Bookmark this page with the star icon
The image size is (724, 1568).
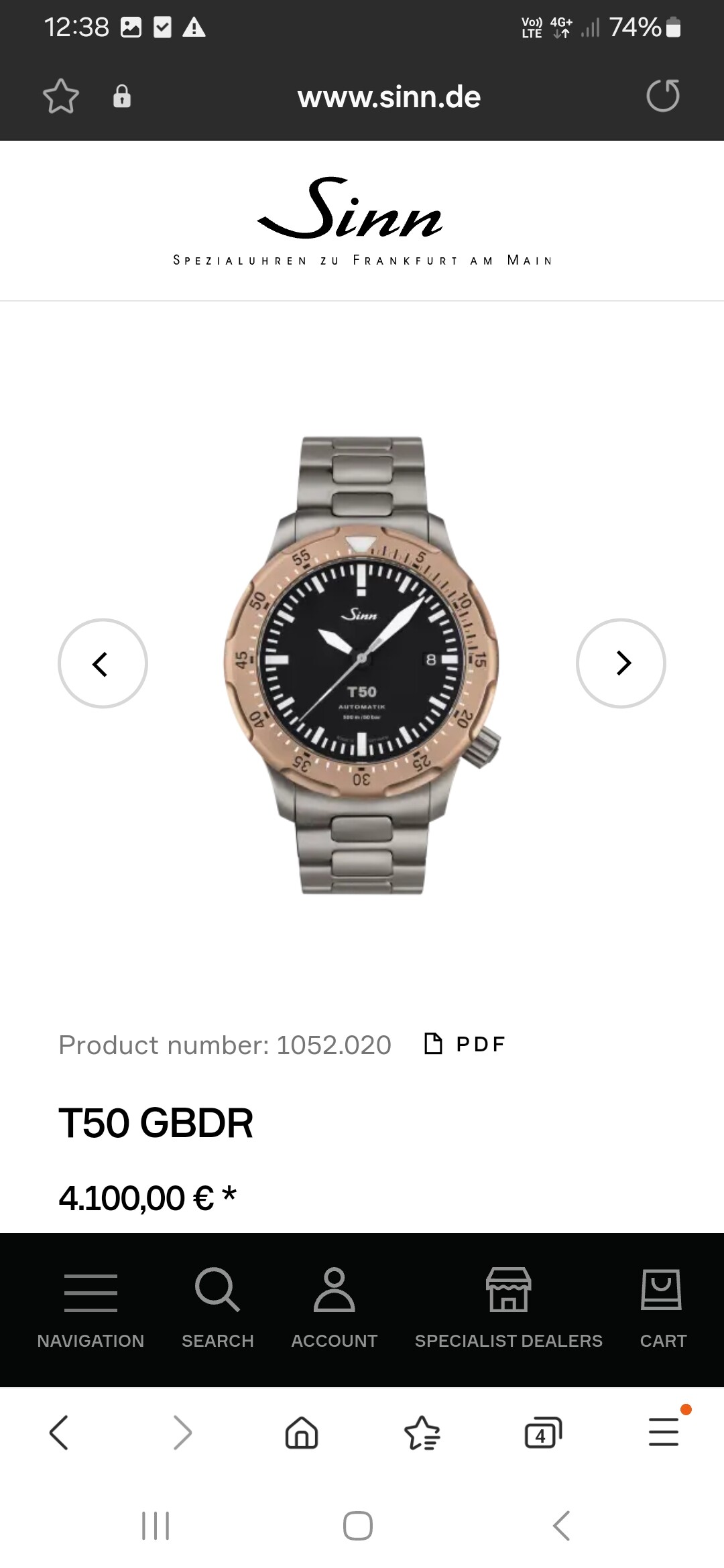click(x=61, y=96)
